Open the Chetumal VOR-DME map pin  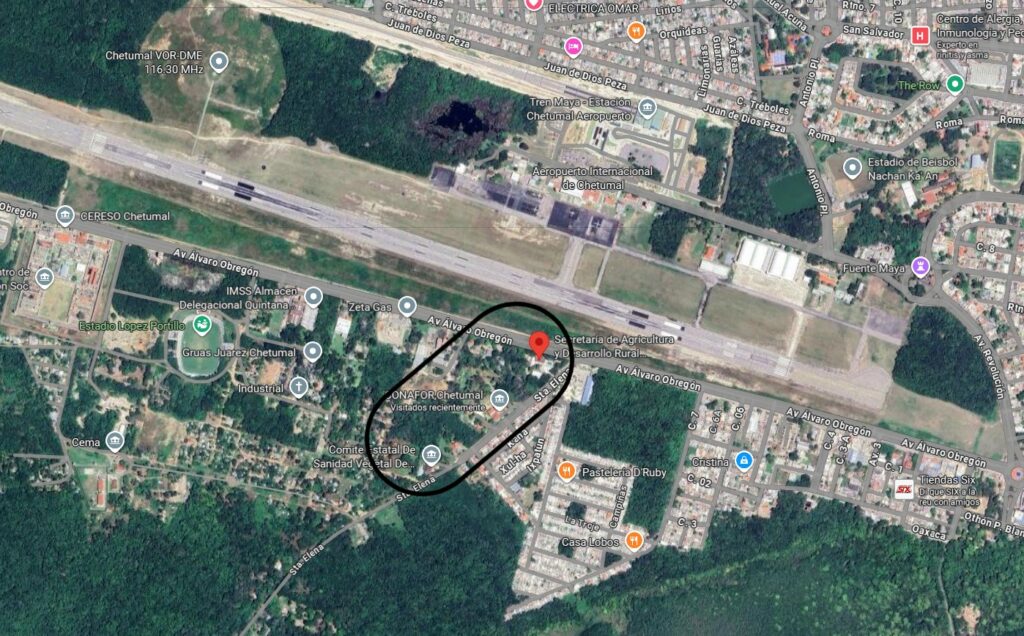(219, 64)
